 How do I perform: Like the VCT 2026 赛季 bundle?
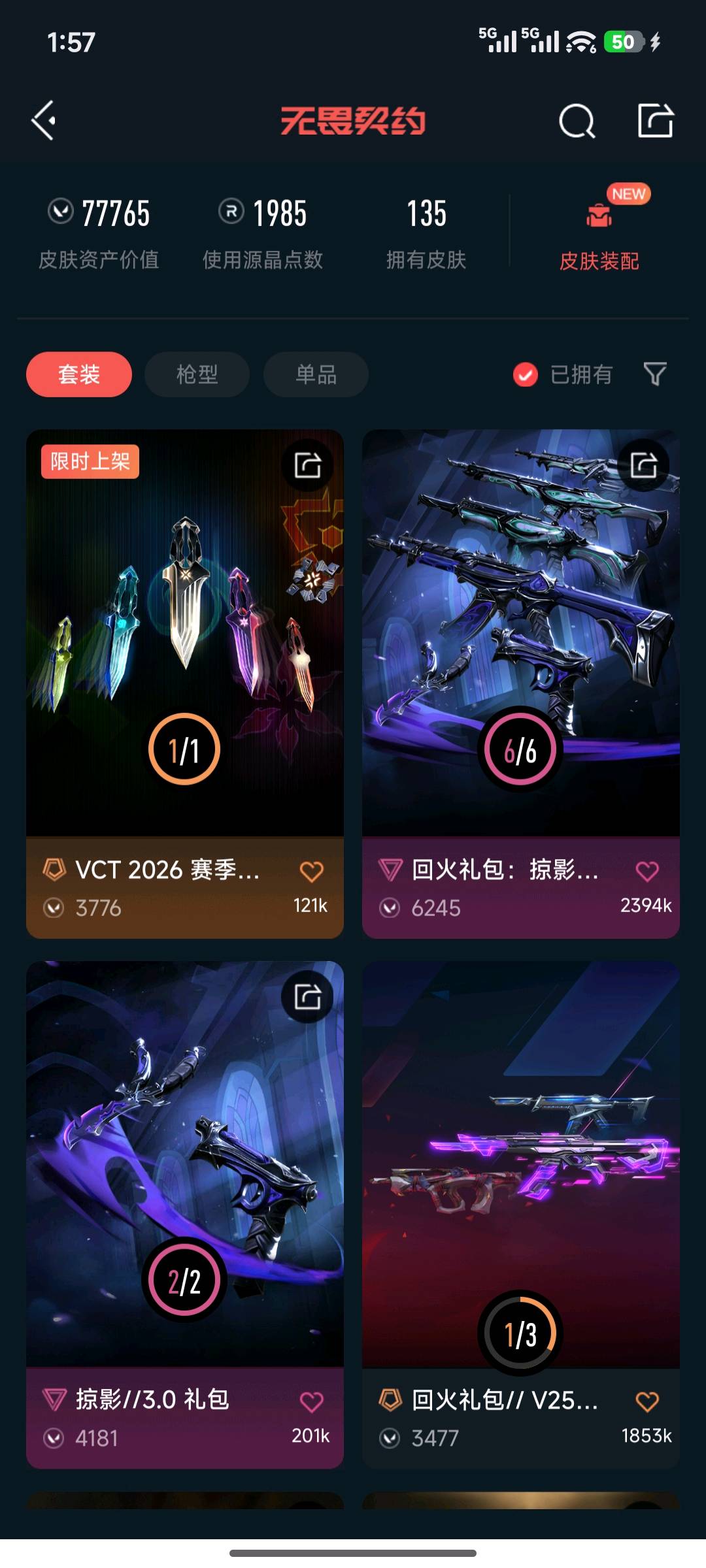311,872
